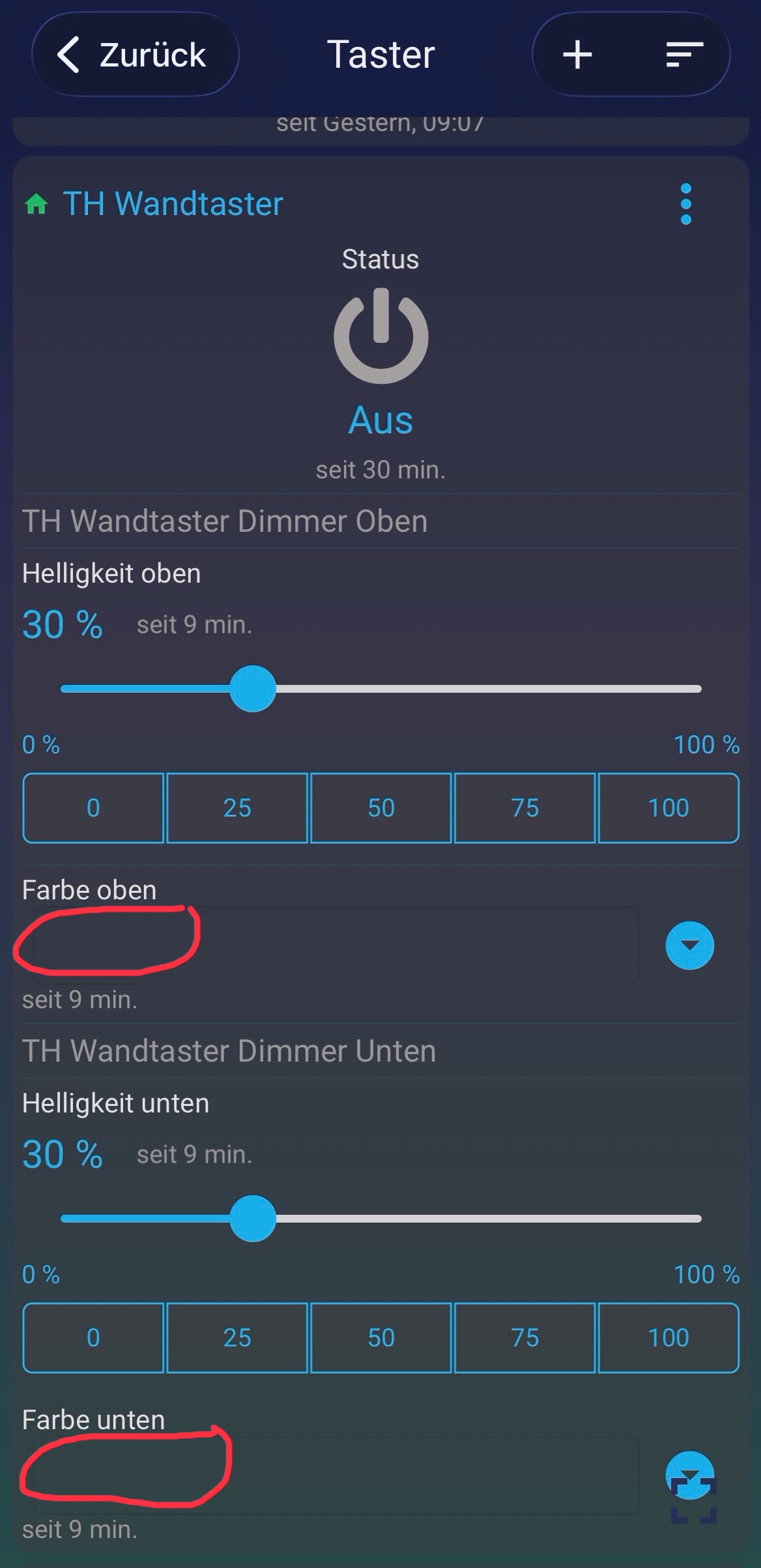Set Helligkeit unten to 100

668,1338
